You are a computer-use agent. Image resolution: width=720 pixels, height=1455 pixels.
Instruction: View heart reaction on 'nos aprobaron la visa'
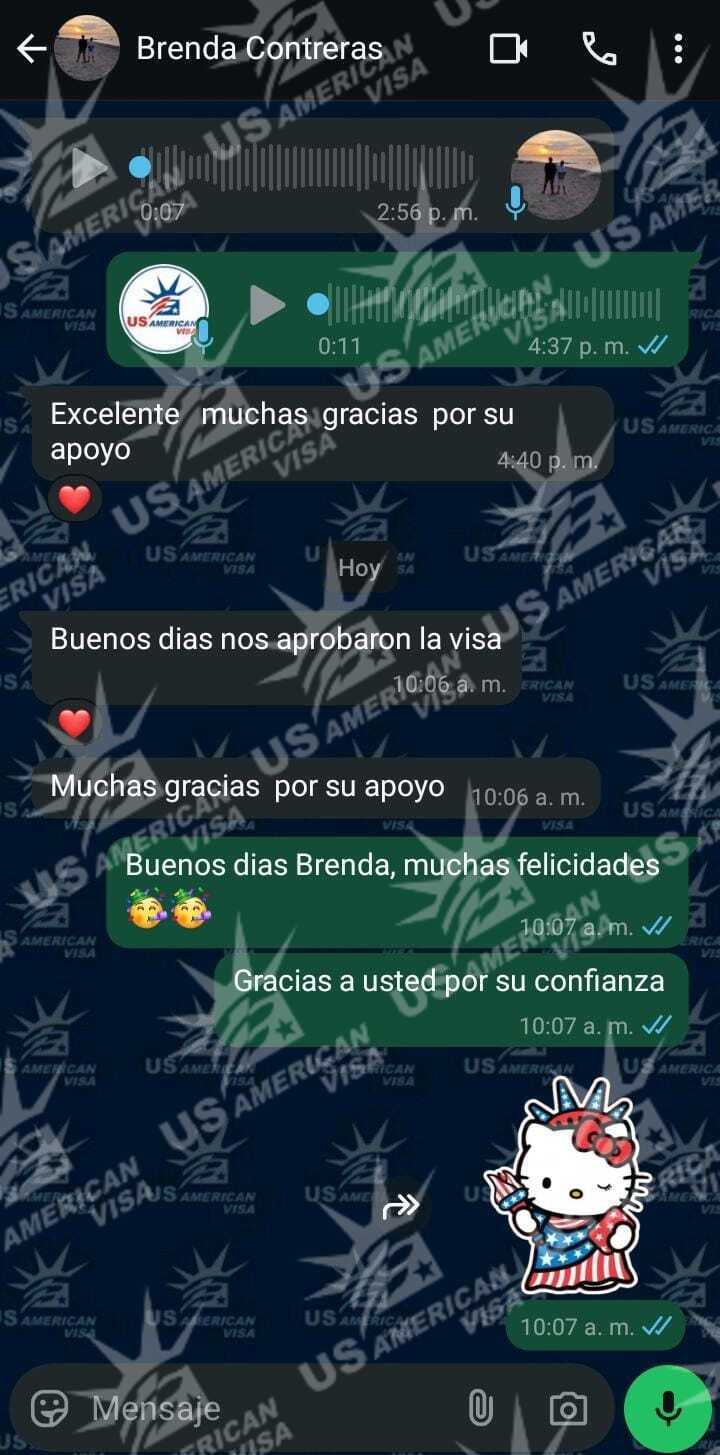click(x=75, y=722)
